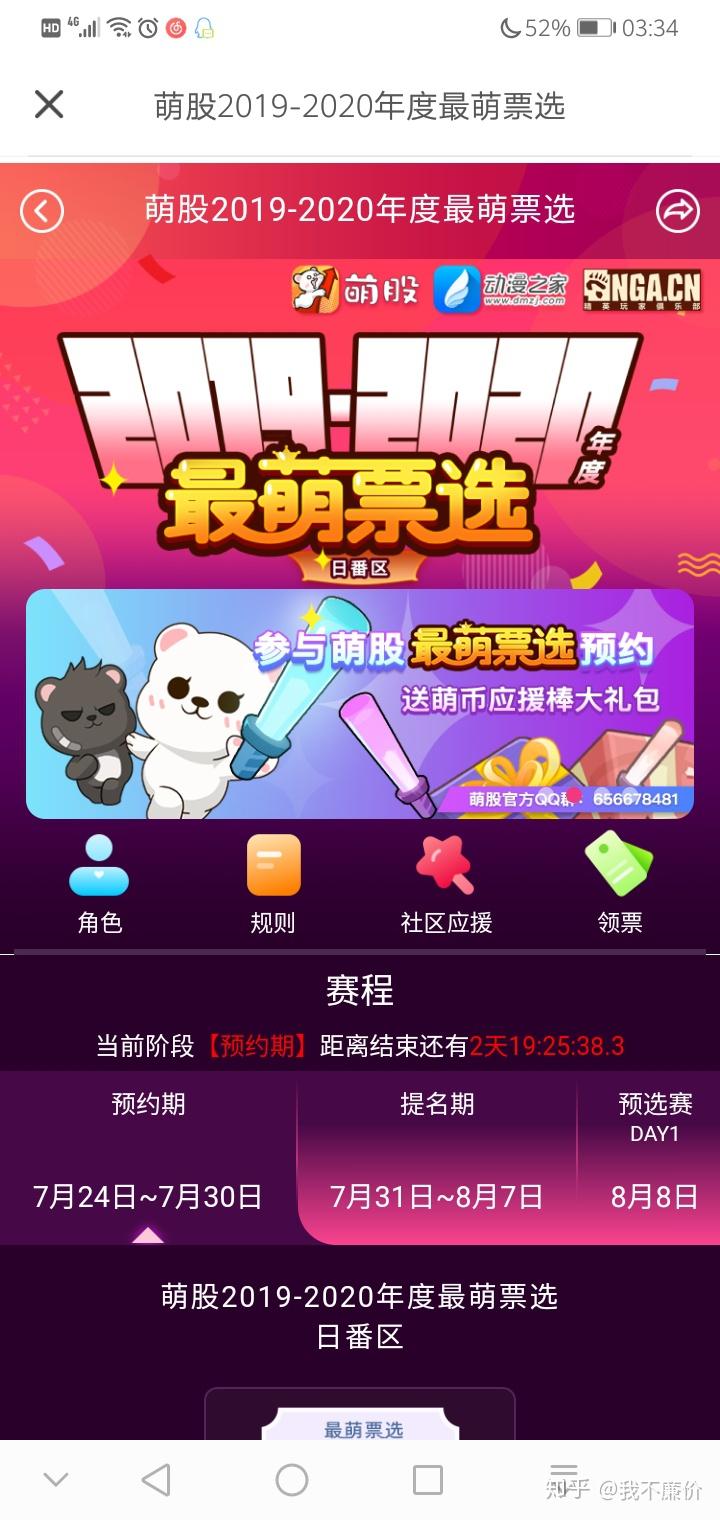Tap the system back triangle
The image size is (720, 1520).
pos(156,1480)
